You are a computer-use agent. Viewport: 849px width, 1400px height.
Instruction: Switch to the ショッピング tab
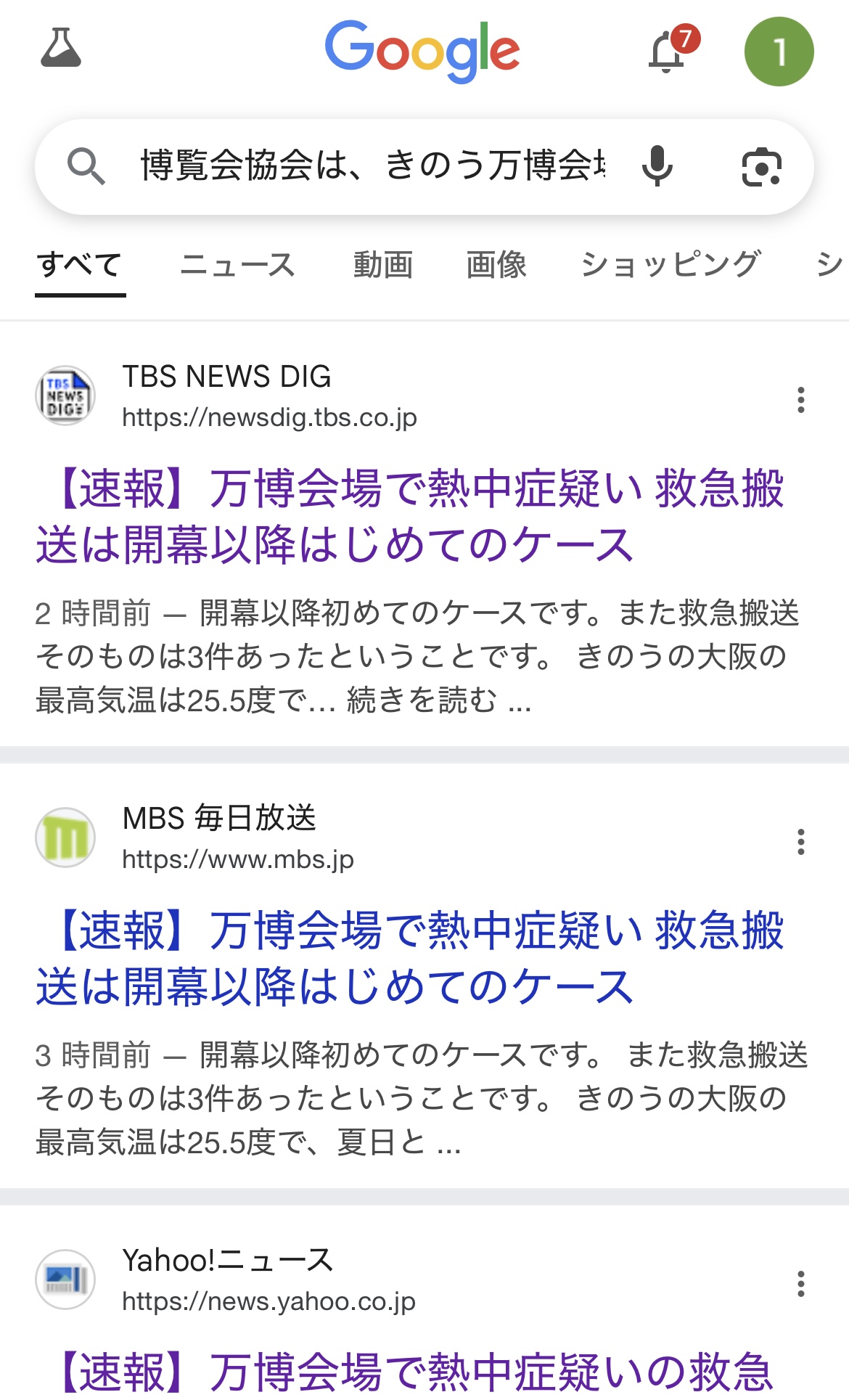(670, 264)
